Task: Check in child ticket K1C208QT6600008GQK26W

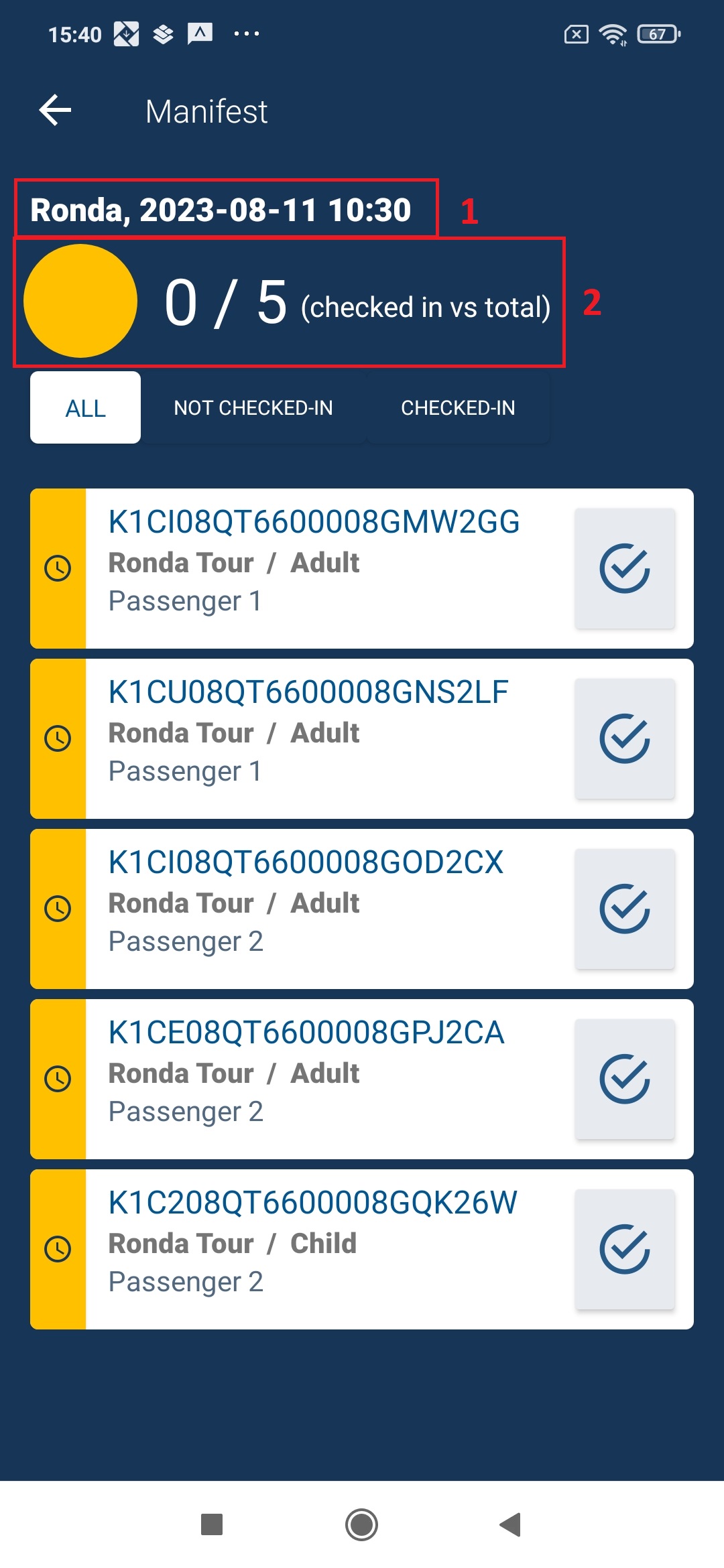Action: click(x=625, y=1249)
